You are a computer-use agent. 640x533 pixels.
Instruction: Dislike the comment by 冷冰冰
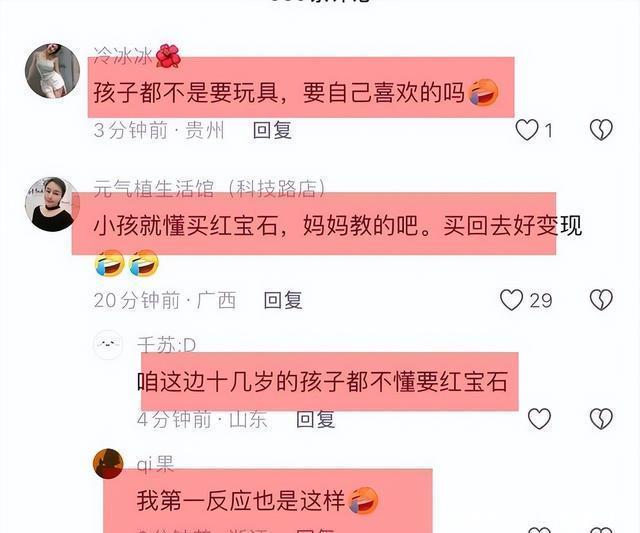tap(600, 129)
